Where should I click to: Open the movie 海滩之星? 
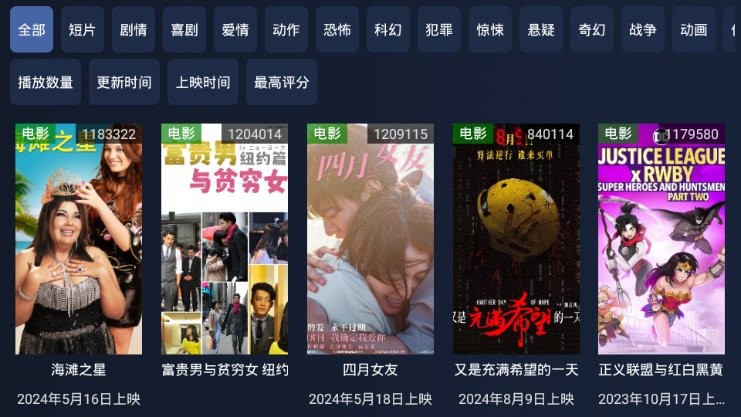pos(78,240)
